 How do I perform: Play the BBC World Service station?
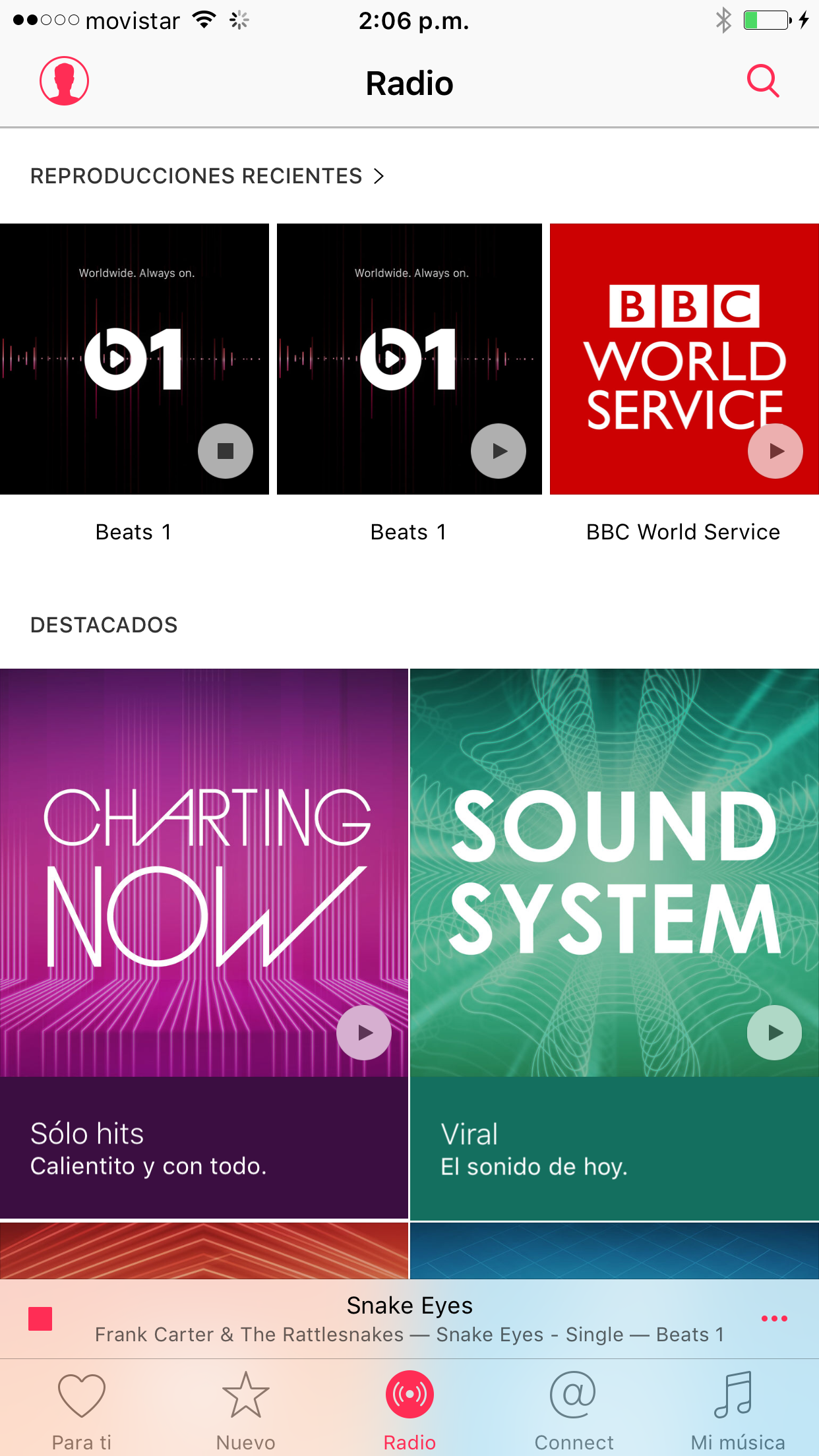pyautogui.click(x=775, y=451)
